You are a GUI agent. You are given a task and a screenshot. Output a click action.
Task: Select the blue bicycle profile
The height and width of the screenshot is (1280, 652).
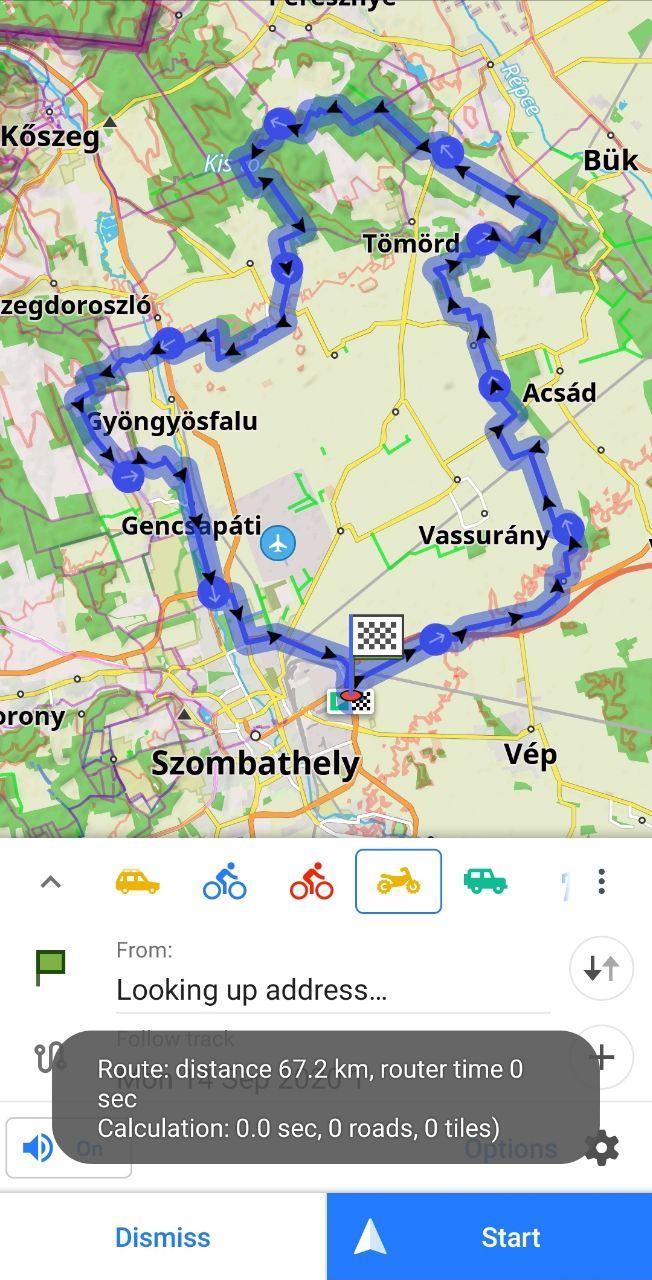point(224,882)
